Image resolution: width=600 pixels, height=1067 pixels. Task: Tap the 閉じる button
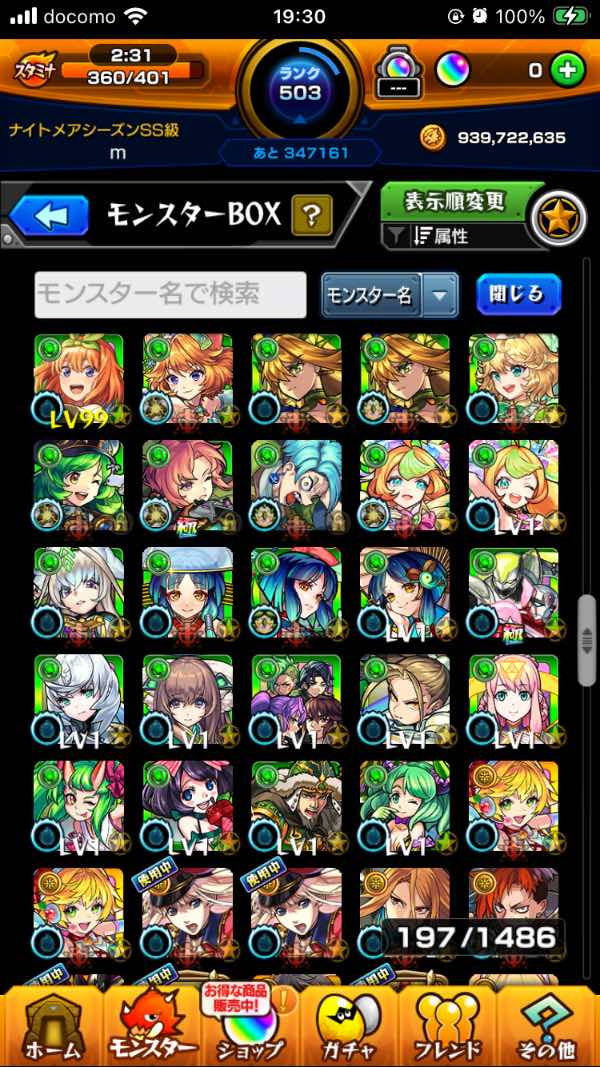518,294
